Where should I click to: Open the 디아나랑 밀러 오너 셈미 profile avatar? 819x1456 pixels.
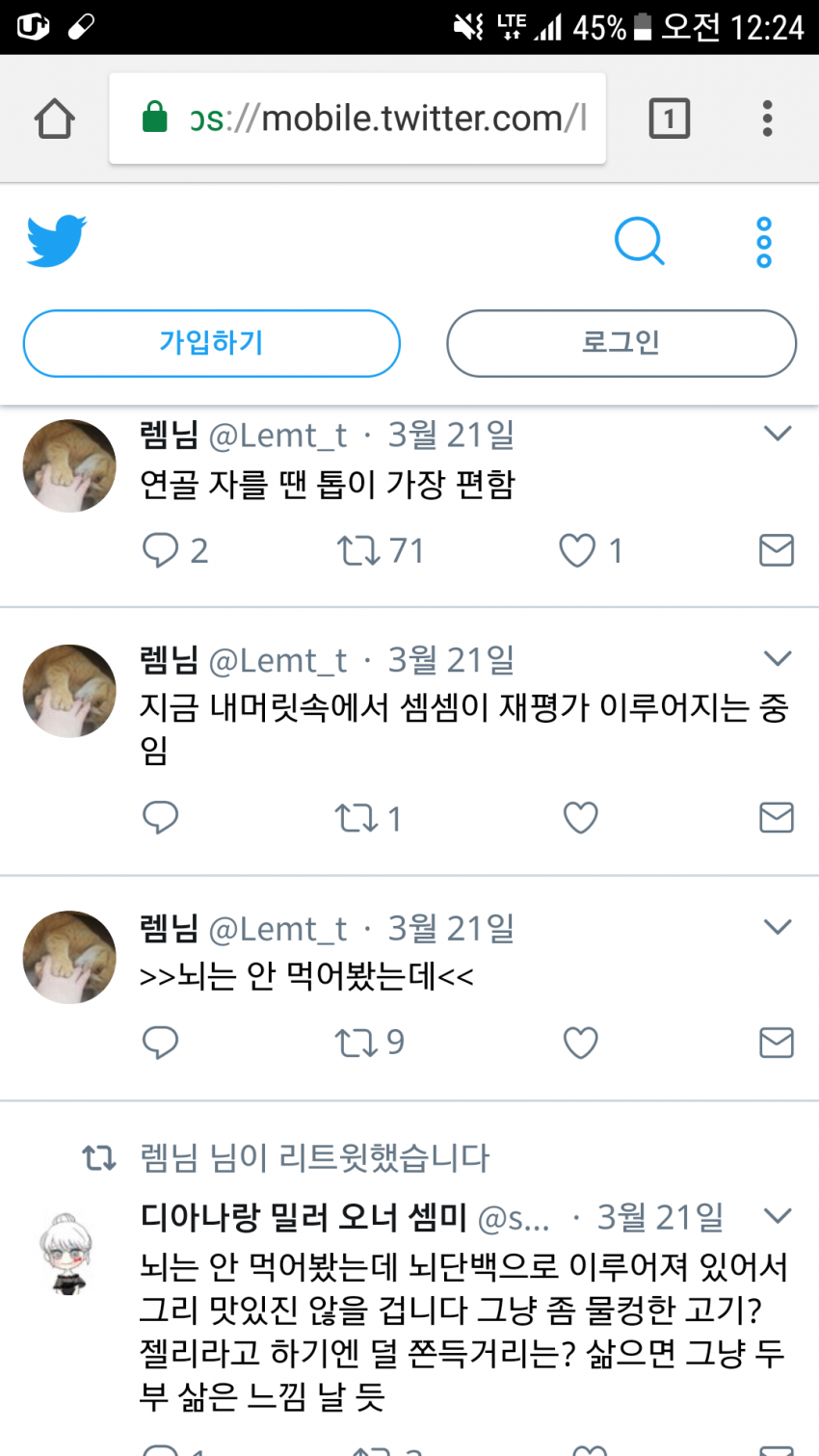click(x=67, y=1253)
